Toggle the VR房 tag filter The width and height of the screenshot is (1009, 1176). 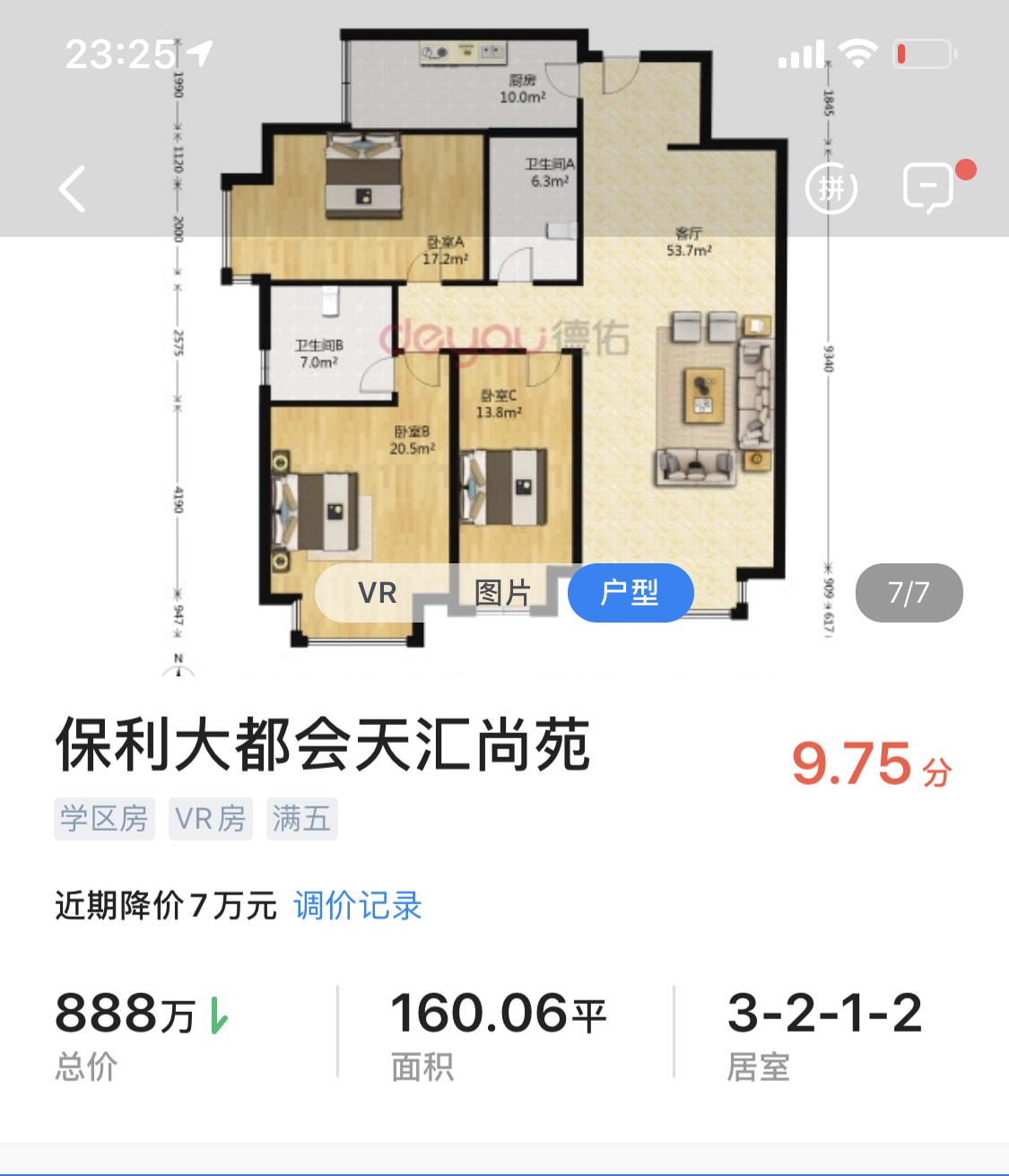(211, 818)
